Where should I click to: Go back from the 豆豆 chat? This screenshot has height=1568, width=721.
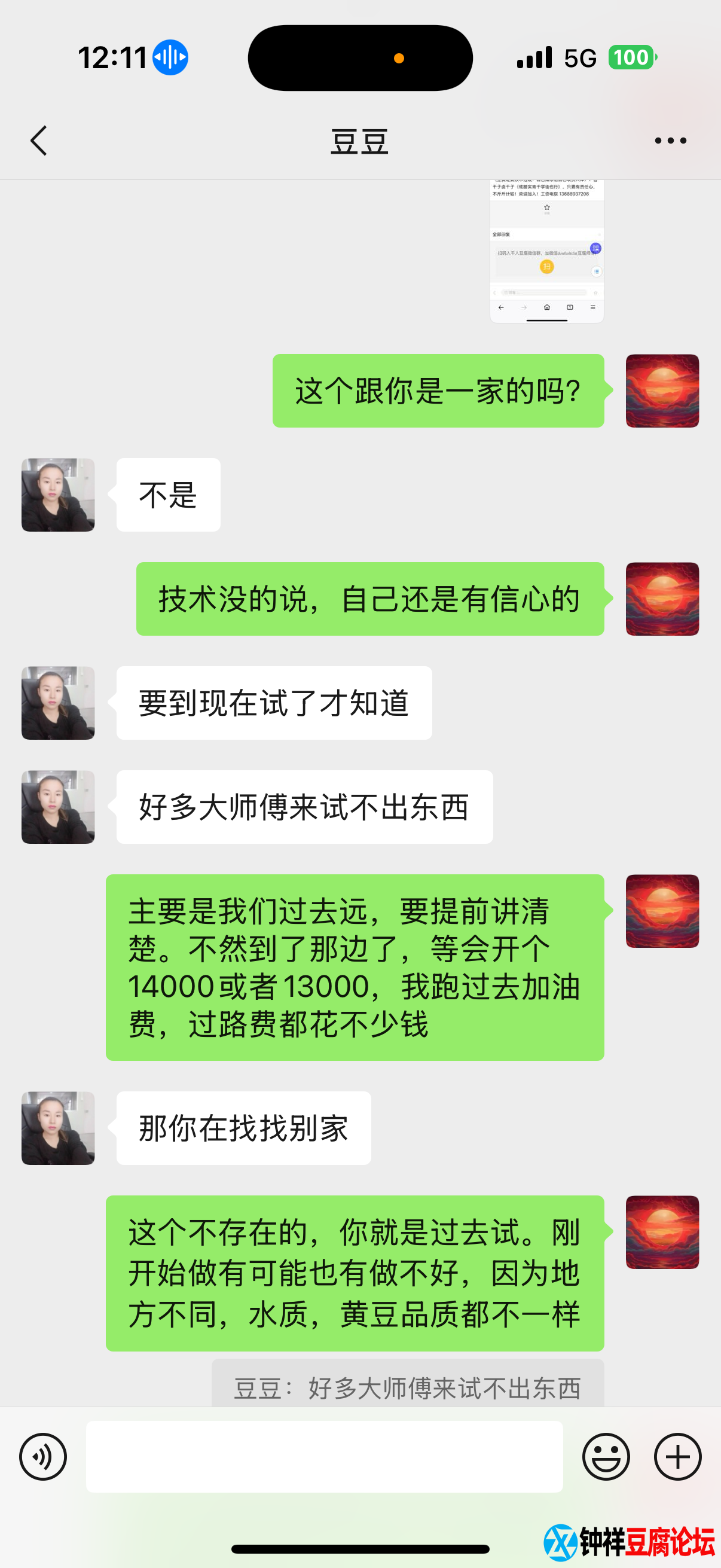(39, 141)
